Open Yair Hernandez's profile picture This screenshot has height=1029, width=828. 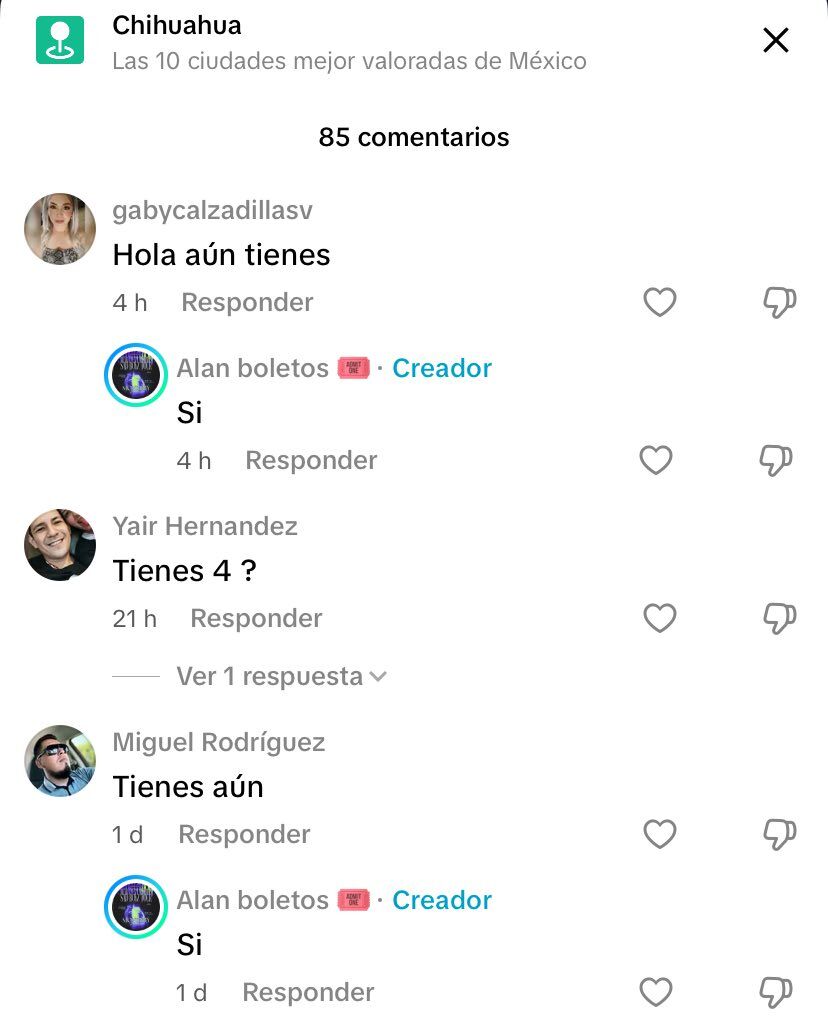60,545
